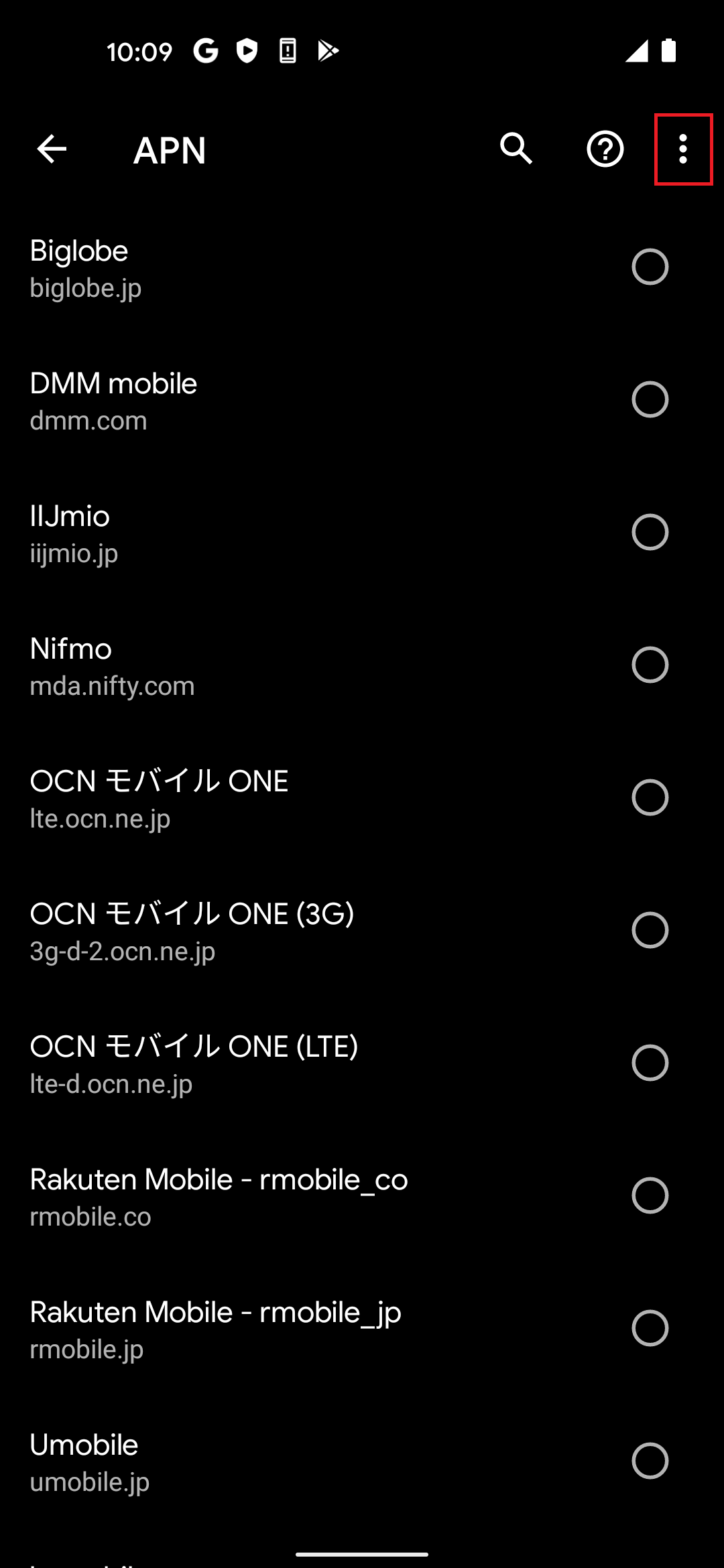The height and width of the screenshot is (1568, 724).
Task: Open the OCN モバイル ONE (LTE) entry
Action: tap(268, 1063)
